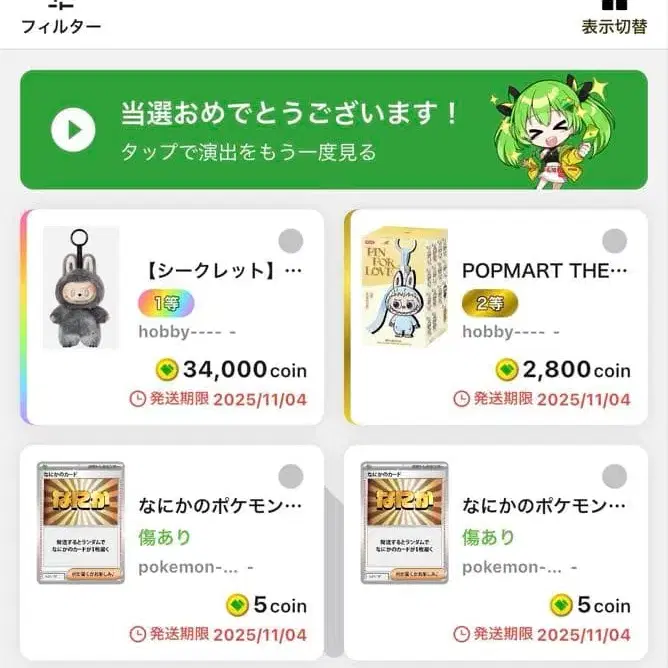Select the 34,000 coin シークレット prize
This screenshot has height=668, width=668.
(290, 241)
